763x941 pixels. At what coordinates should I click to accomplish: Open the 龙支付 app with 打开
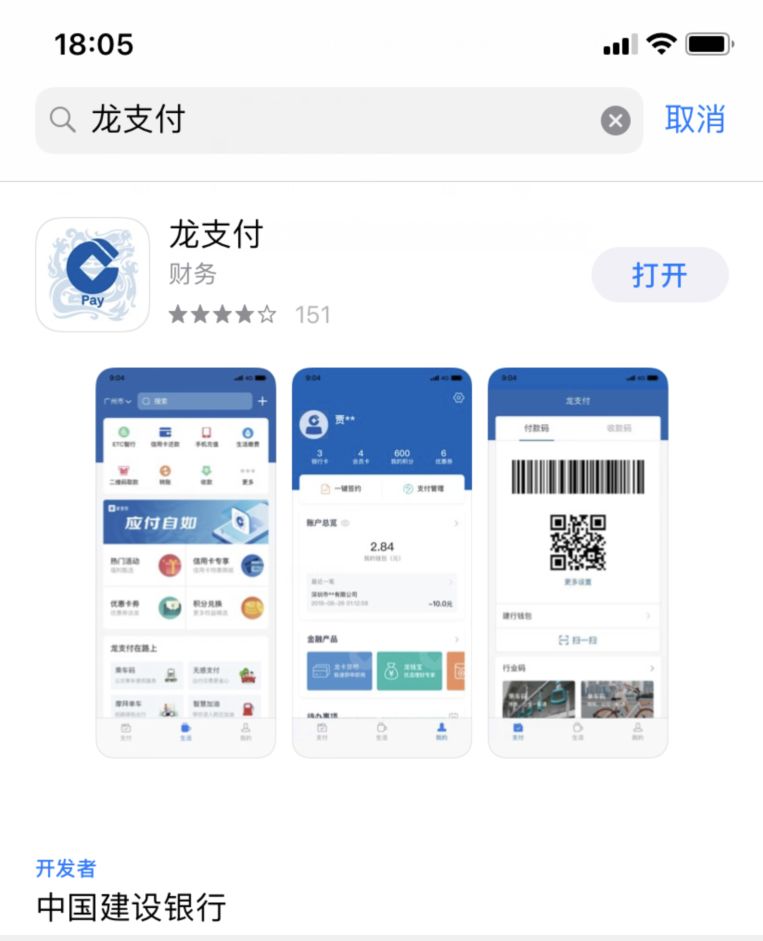659,275
